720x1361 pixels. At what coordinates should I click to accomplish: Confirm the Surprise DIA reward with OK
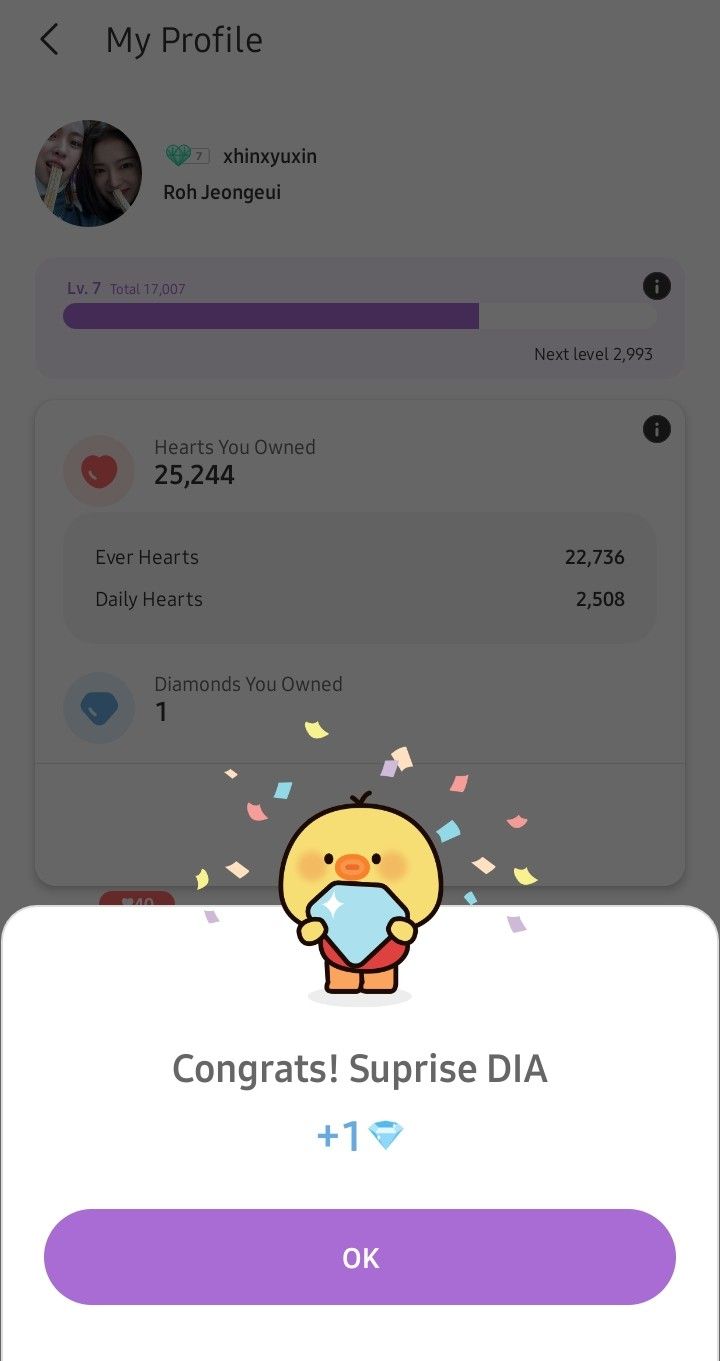pyautogui.click(x=360, y=1257)
